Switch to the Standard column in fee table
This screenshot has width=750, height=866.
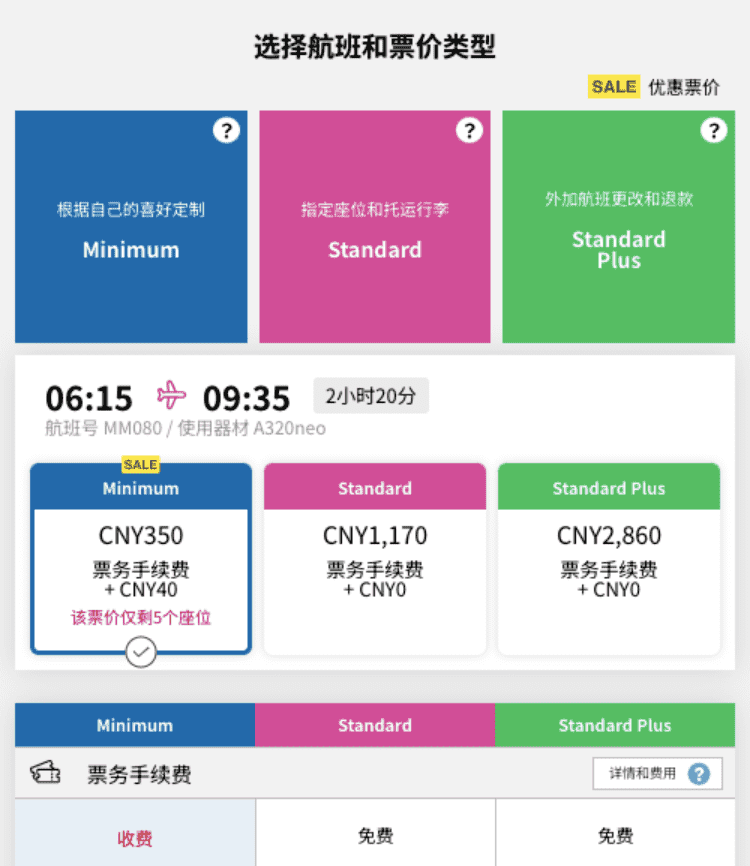[374, 726]
